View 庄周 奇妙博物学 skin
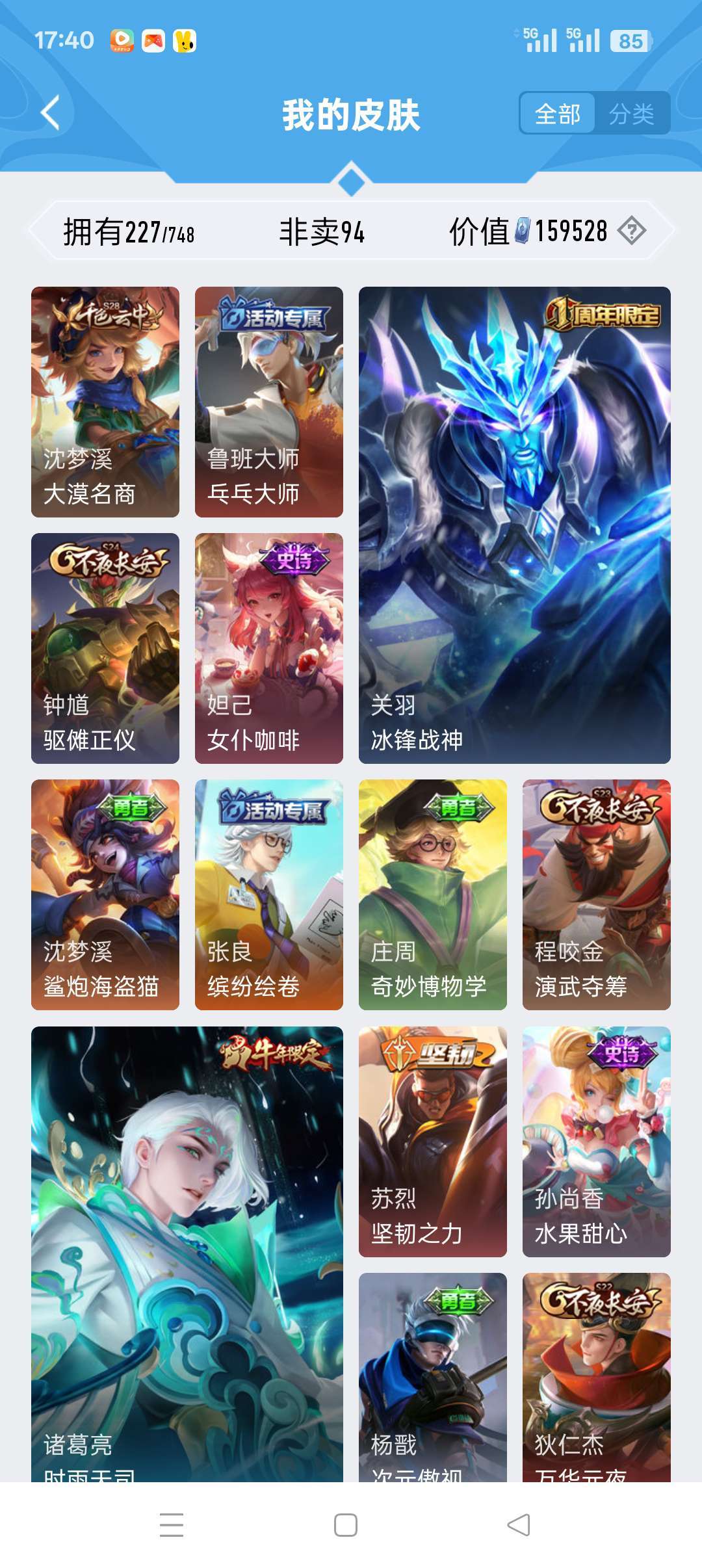 [x=433, y=895]
